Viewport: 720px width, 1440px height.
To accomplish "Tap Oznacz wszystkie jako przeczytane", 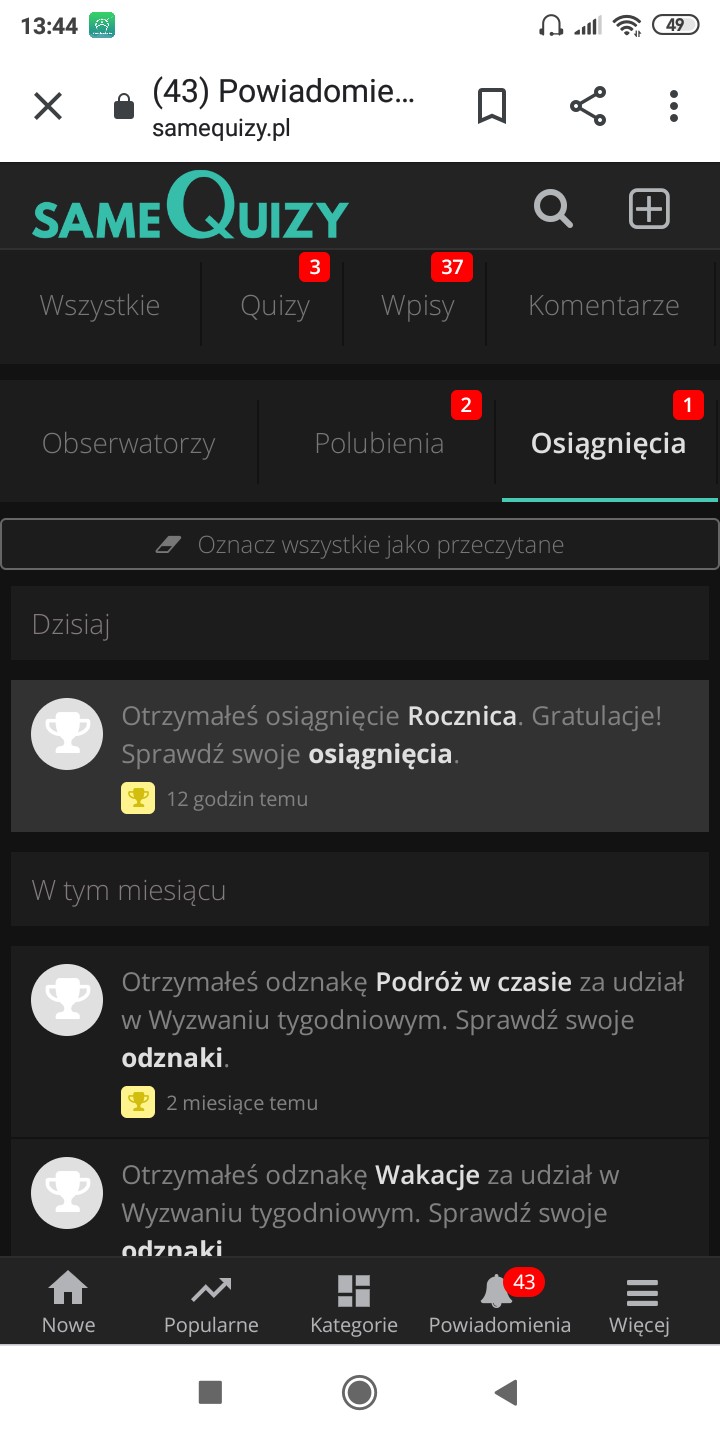I will (360, 544).
